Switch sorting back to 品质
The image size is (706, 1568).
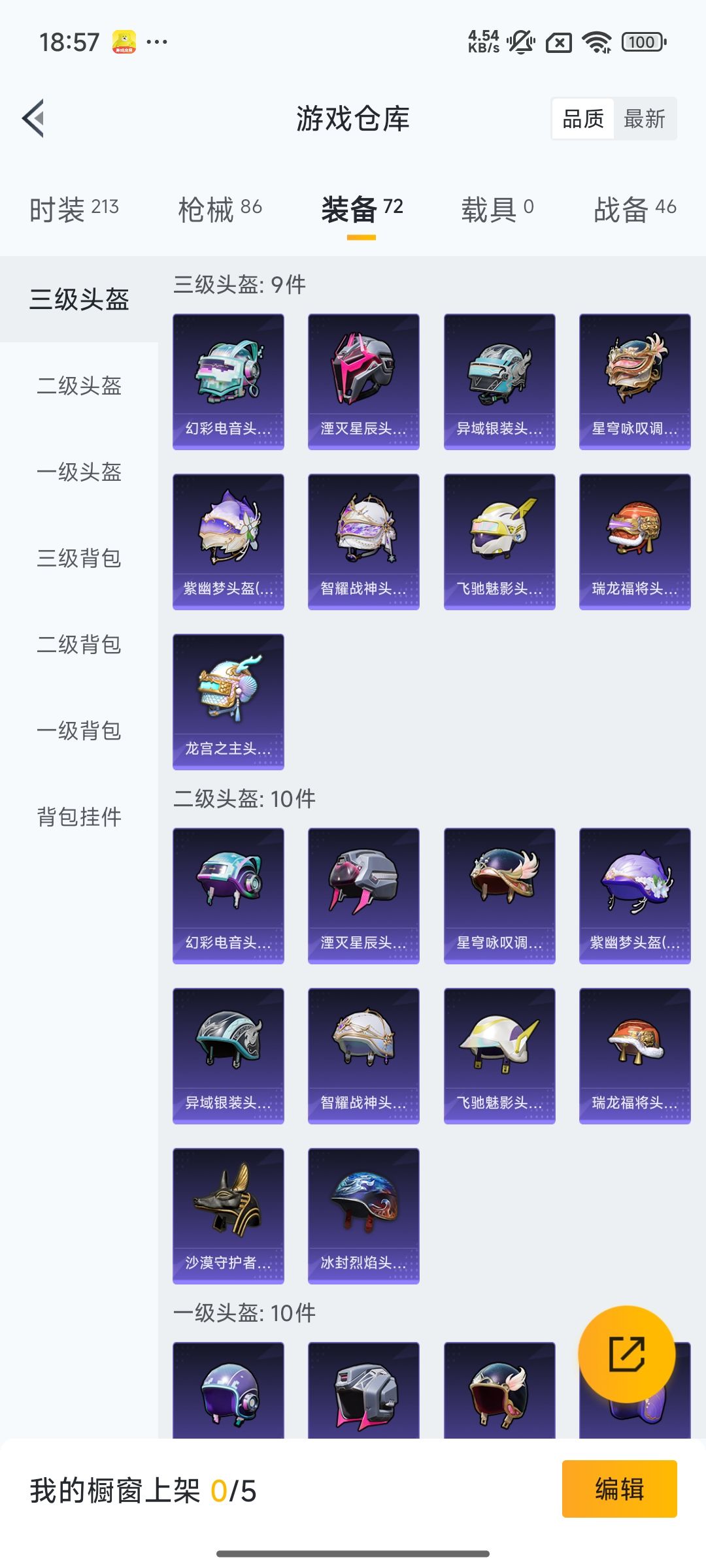click(x=584, y=118)
